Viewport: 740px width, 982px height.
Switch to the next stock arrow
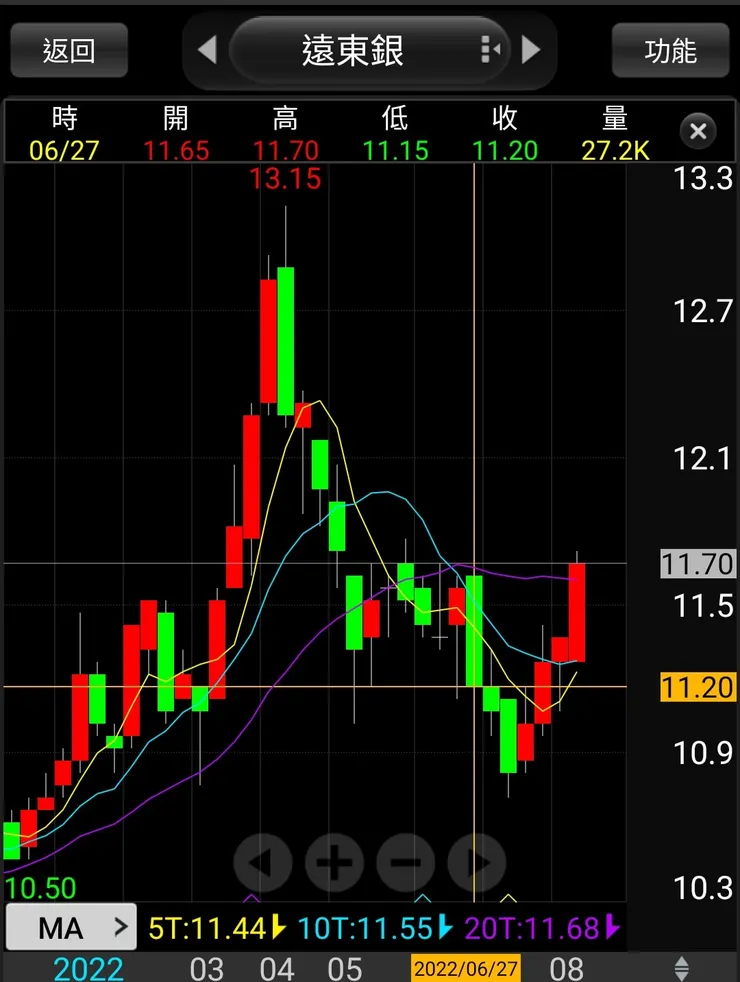tap(531, 49)
